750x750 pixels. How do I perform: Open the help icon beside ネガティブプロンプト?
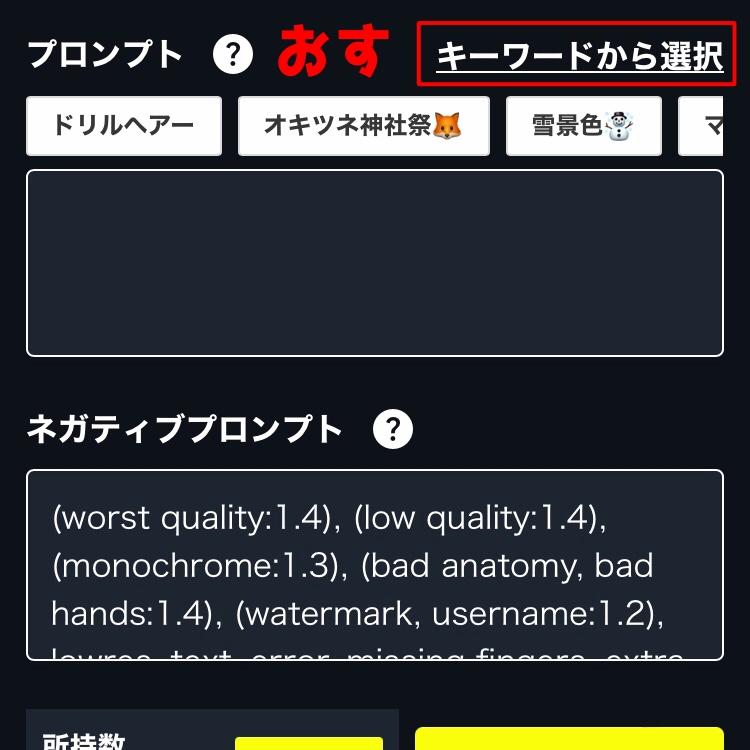pos(393,430)
